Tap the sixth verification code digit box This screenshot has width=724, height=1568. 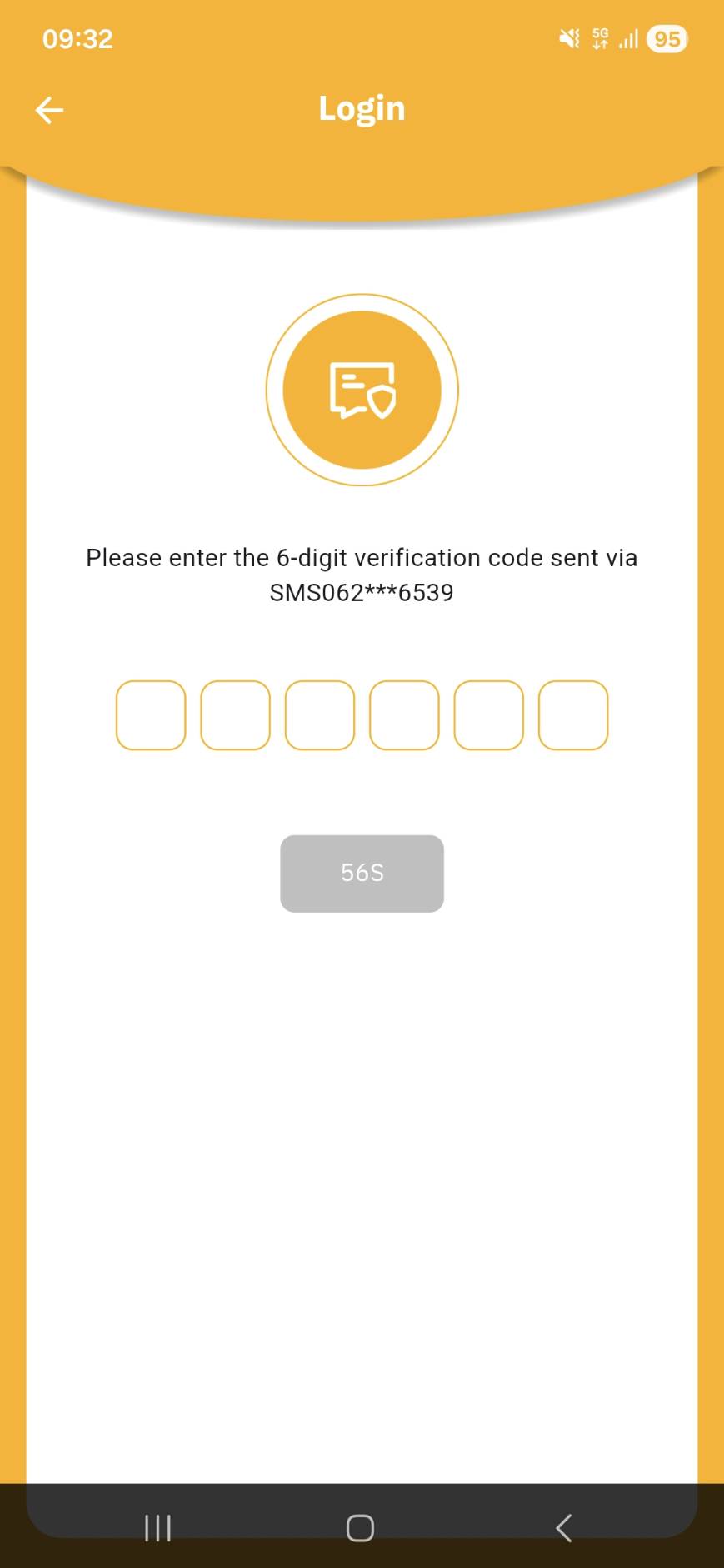coord(573,715)
